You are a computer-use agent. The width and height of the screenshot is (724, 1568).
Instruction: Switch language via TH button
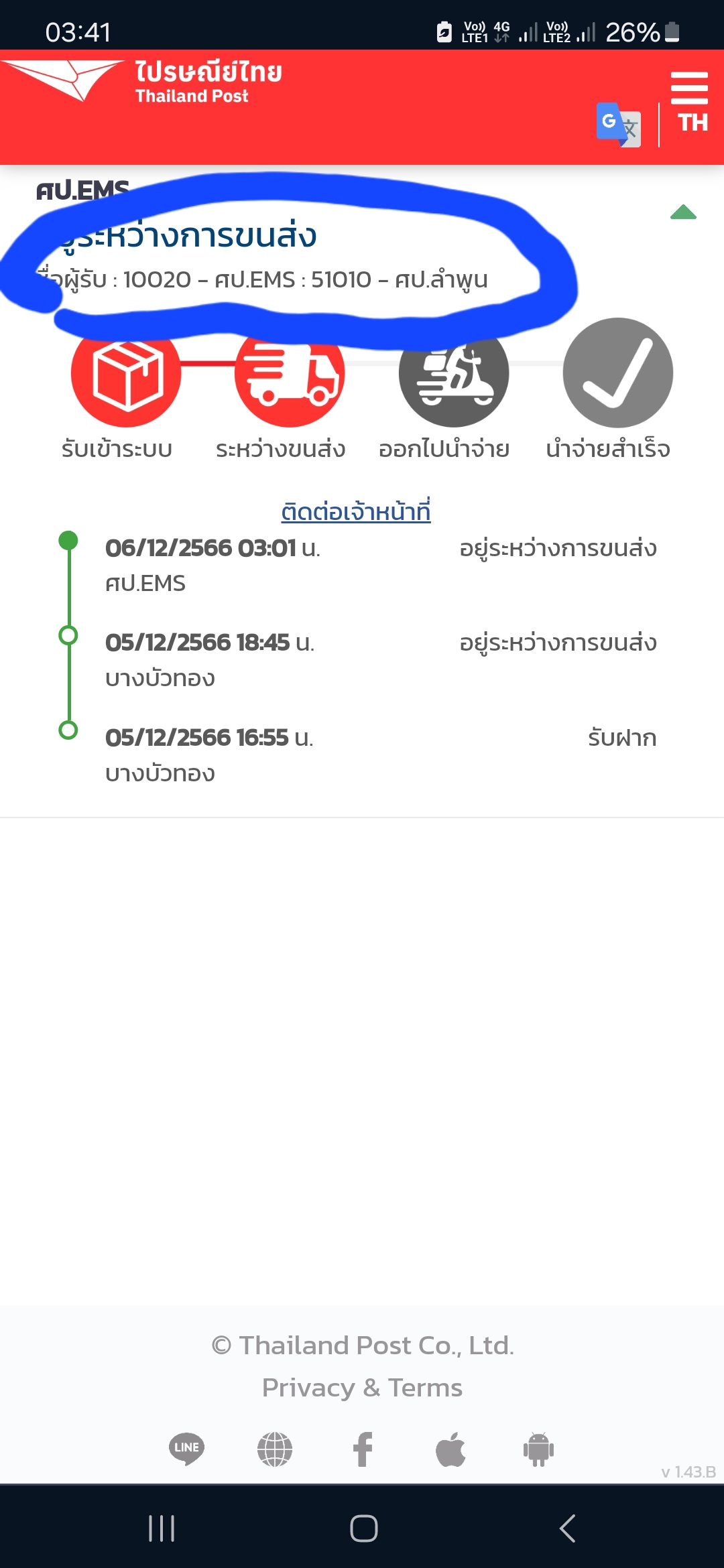coord(692,123)
